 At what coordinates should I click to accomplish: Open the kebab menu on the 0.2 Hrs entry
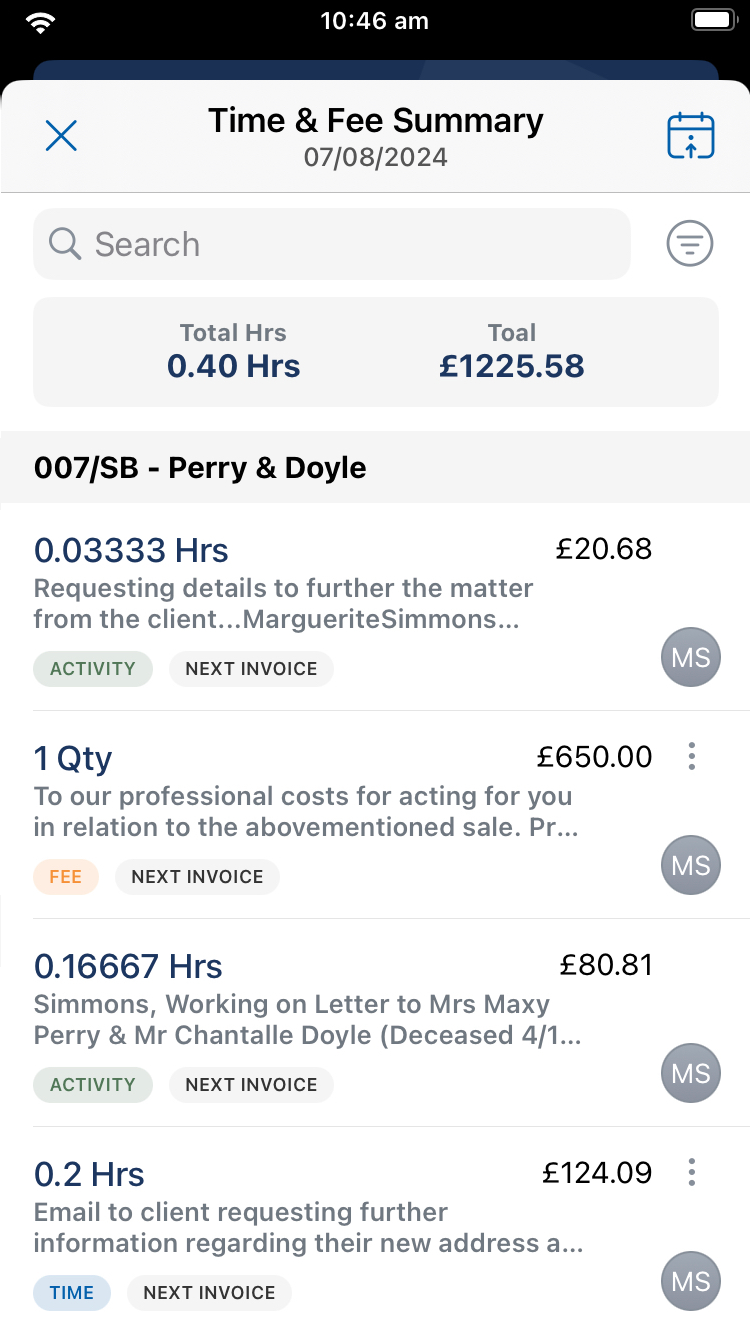(691, 1172)
